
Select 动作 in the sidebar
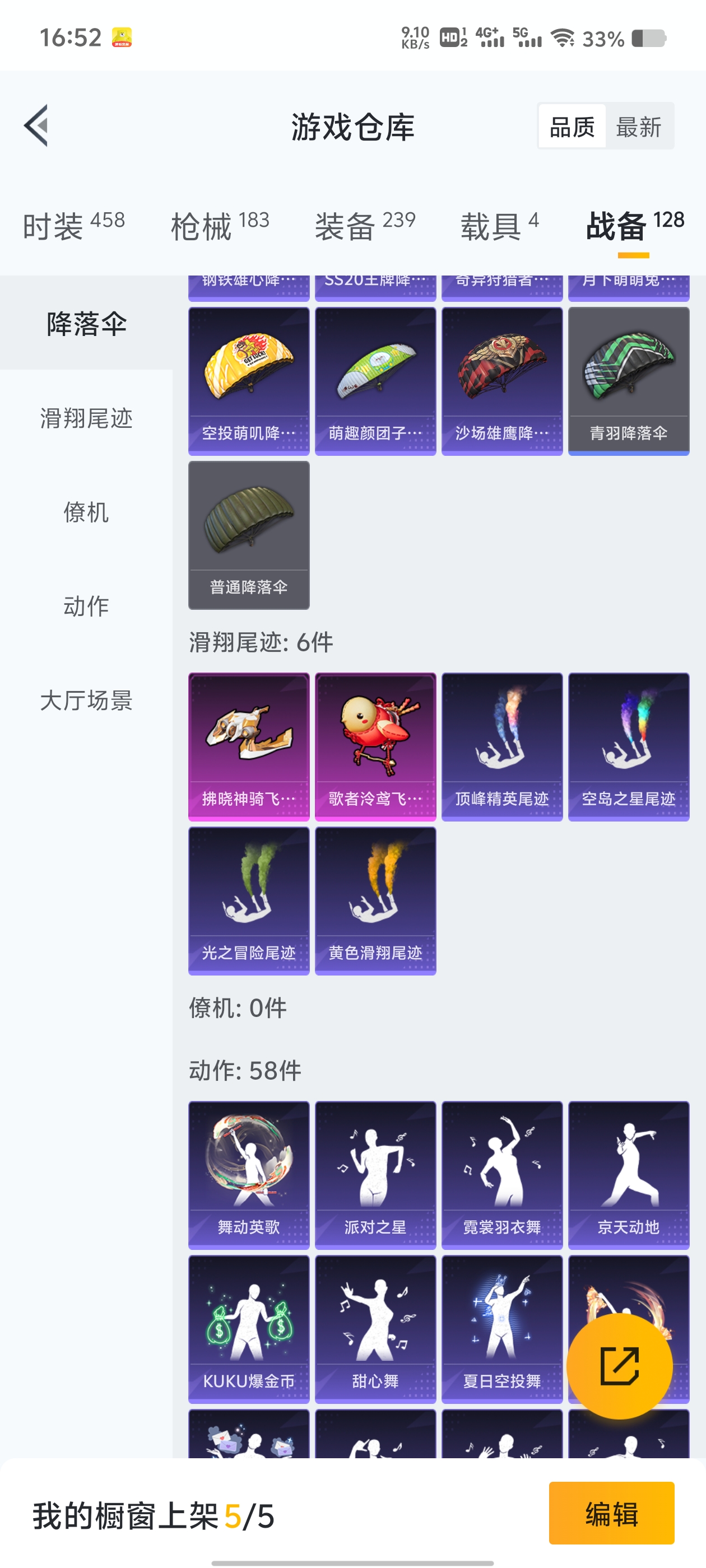pos(86,606)
